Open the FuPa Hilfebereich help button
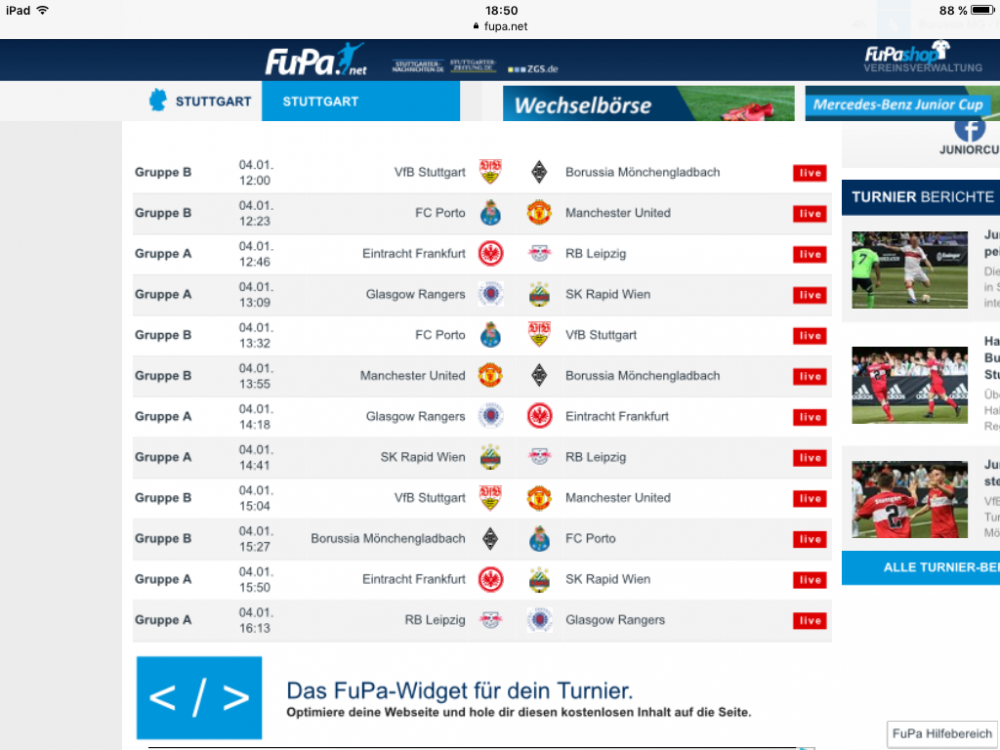1000x750 pixels. 941,734
